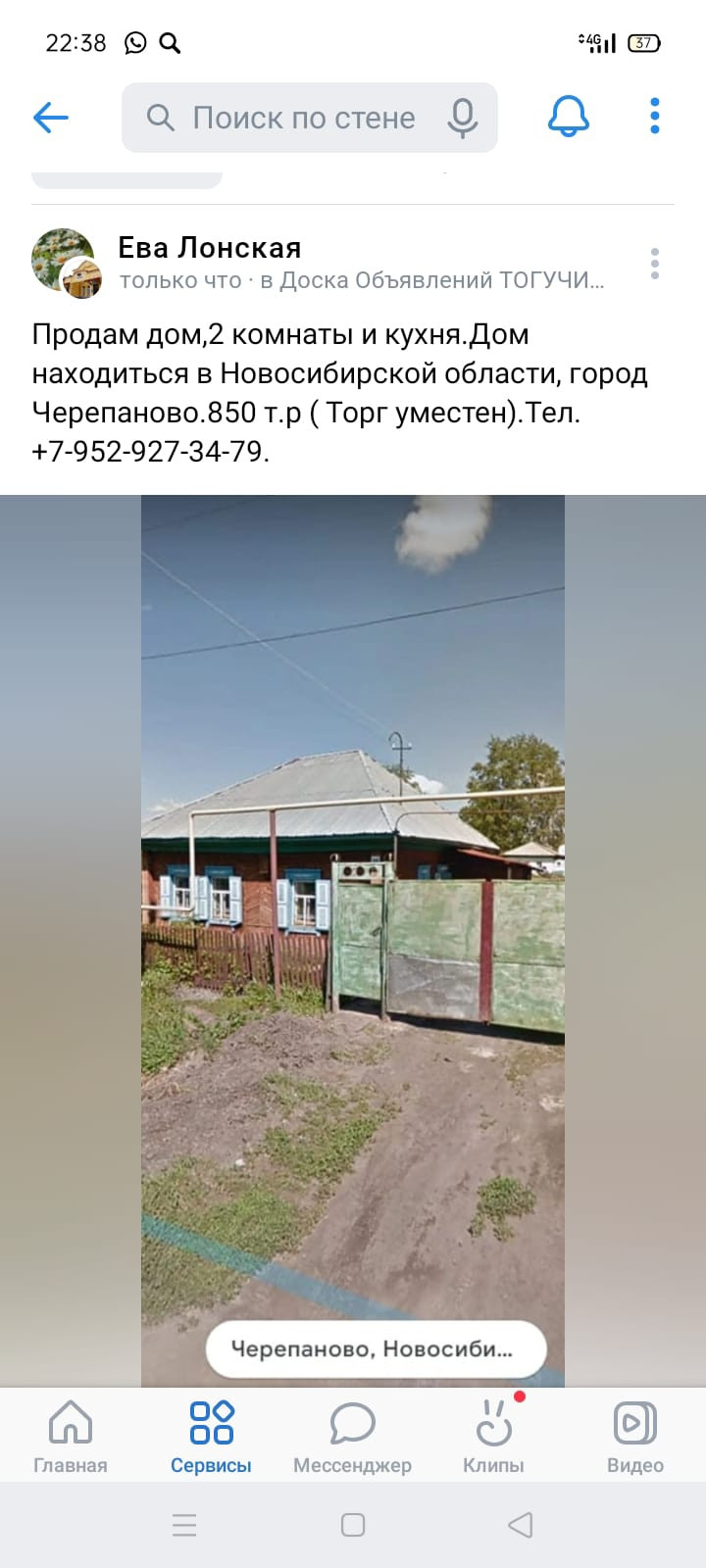Viewport: 706px width, 1568px height.
Task: View the house photo full screen
Action: click(353, 882)
